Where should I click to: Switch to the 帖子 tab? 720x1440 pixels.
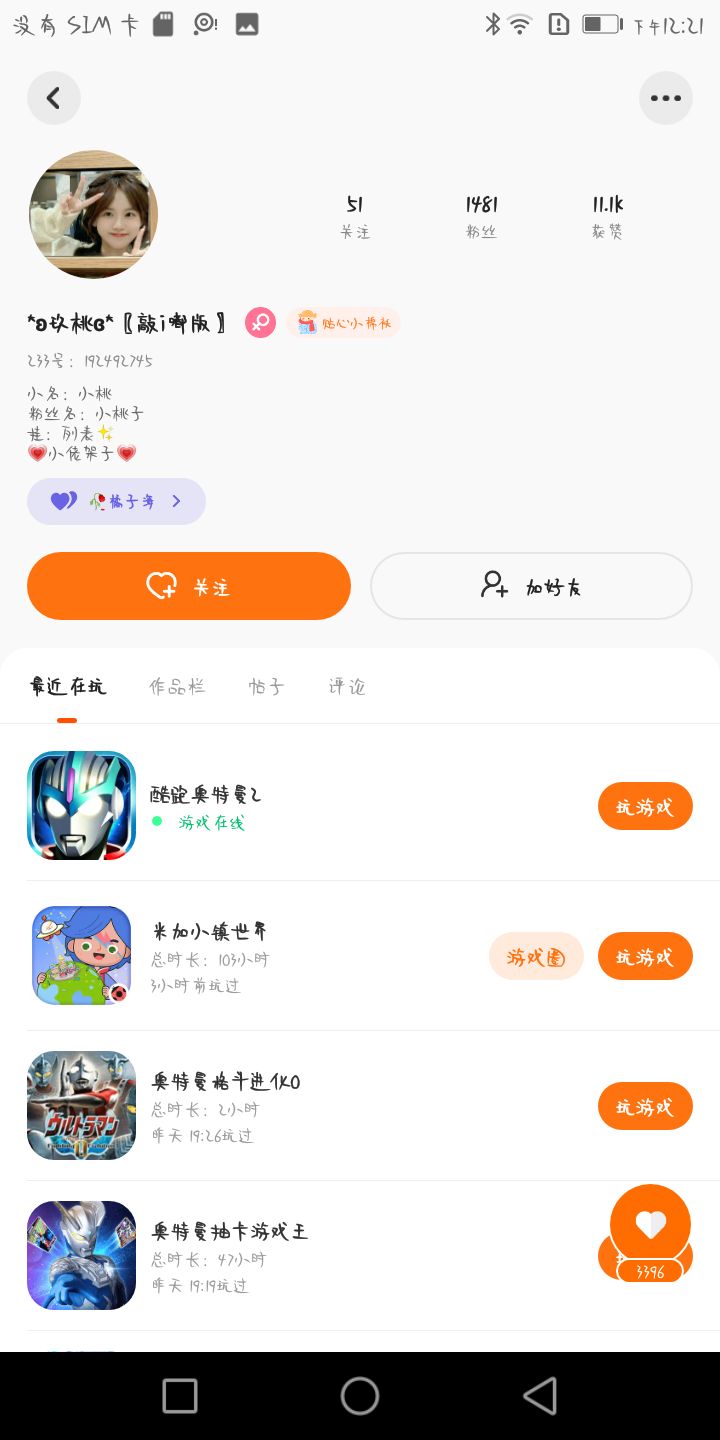pyautogui.click(x=266, y=687)
